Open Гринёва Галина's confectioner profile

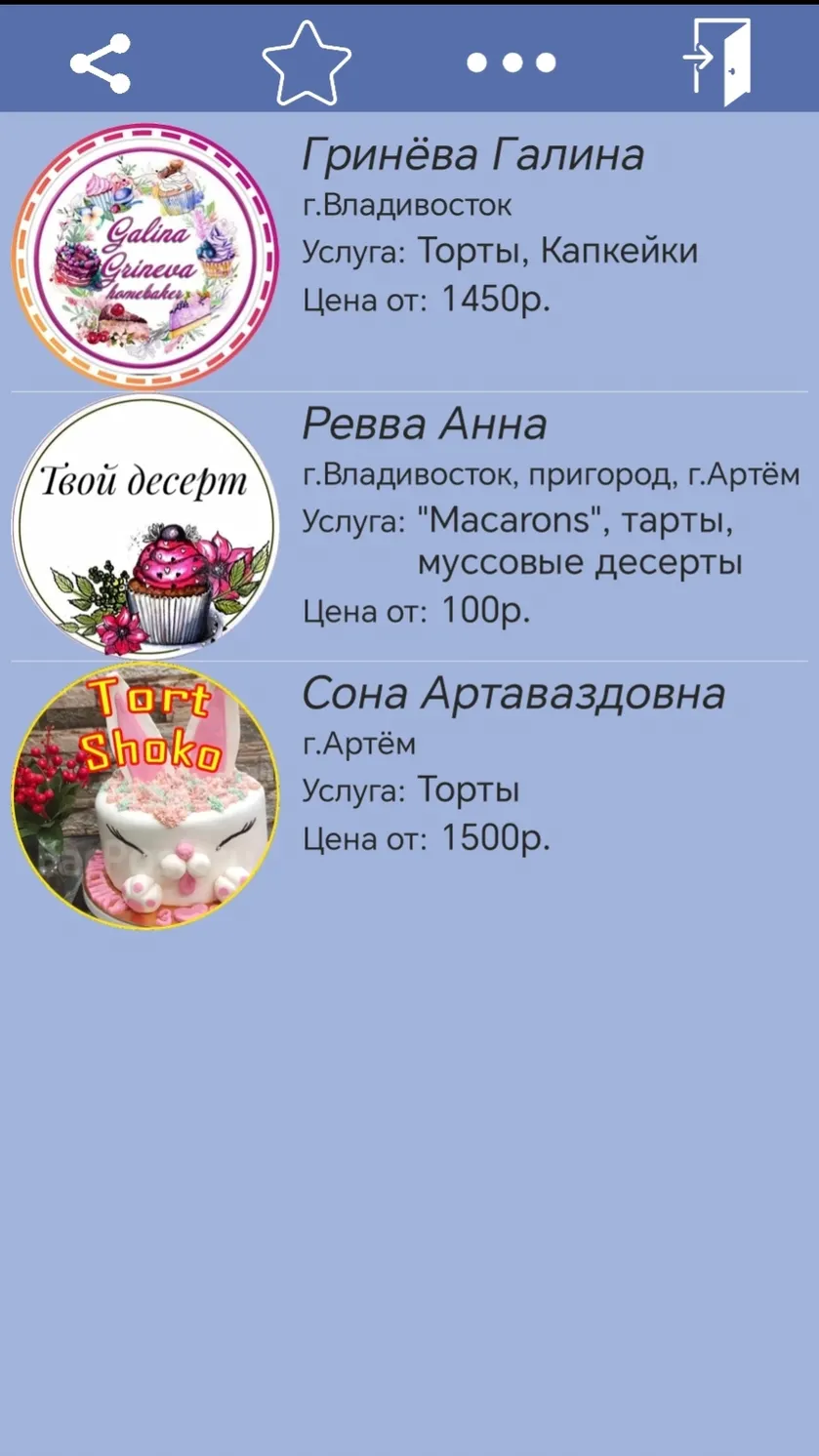coord(409,256)
